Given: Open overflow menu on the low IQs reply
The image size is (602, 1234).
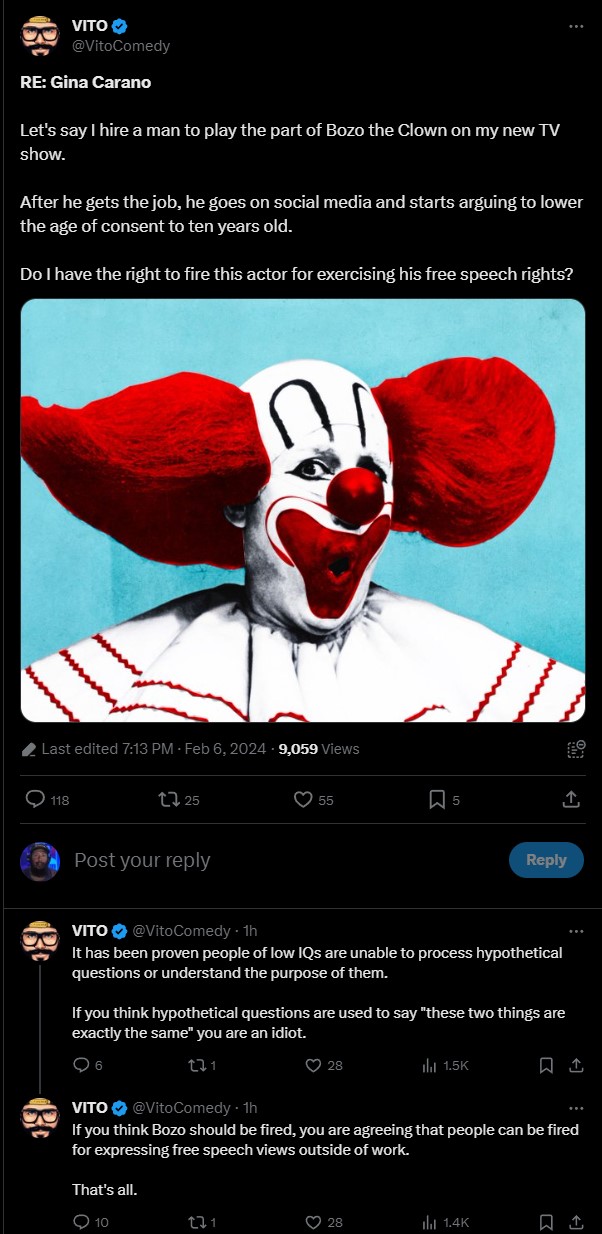Looking at the screenshot, I should (576, 930).
